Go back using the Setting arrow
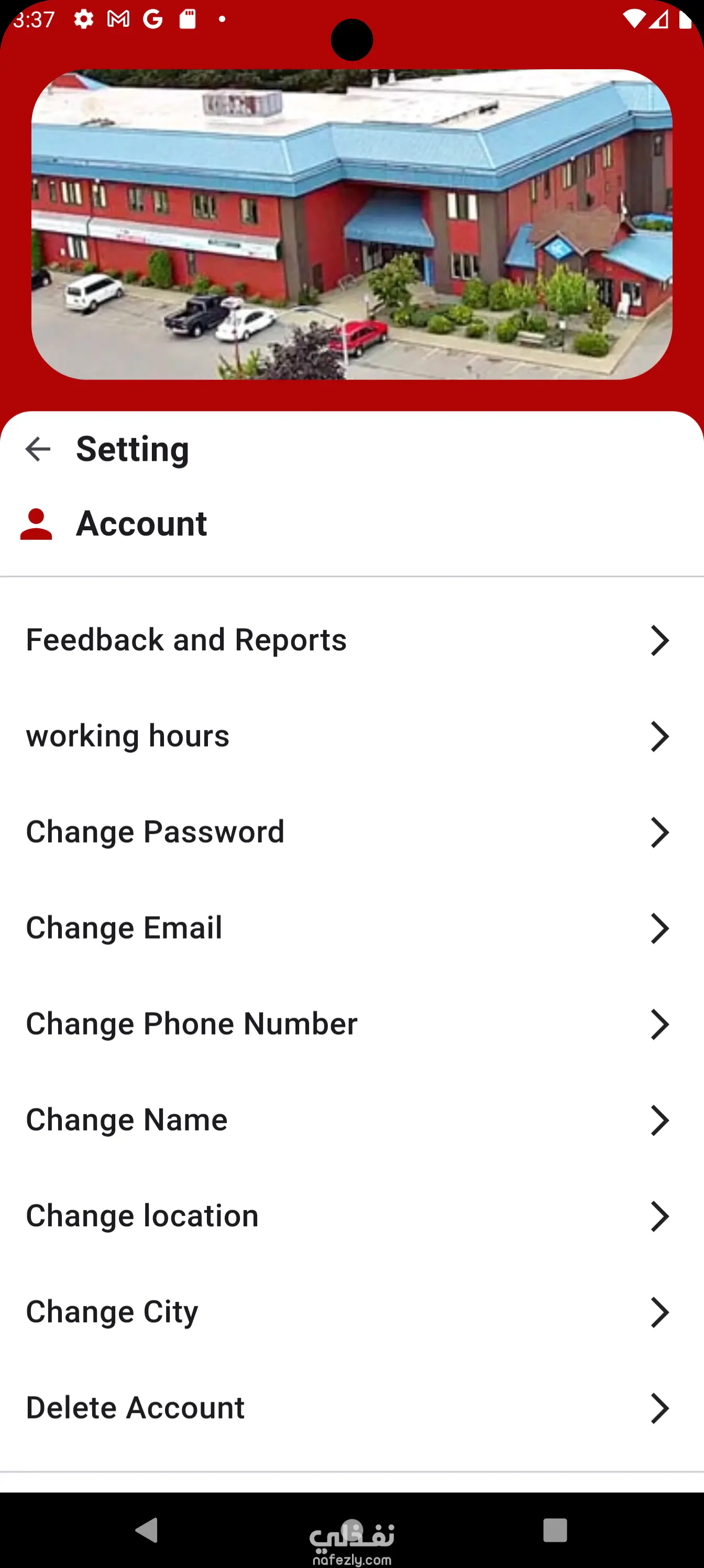704x1568 pixels. tap(38, 449)
